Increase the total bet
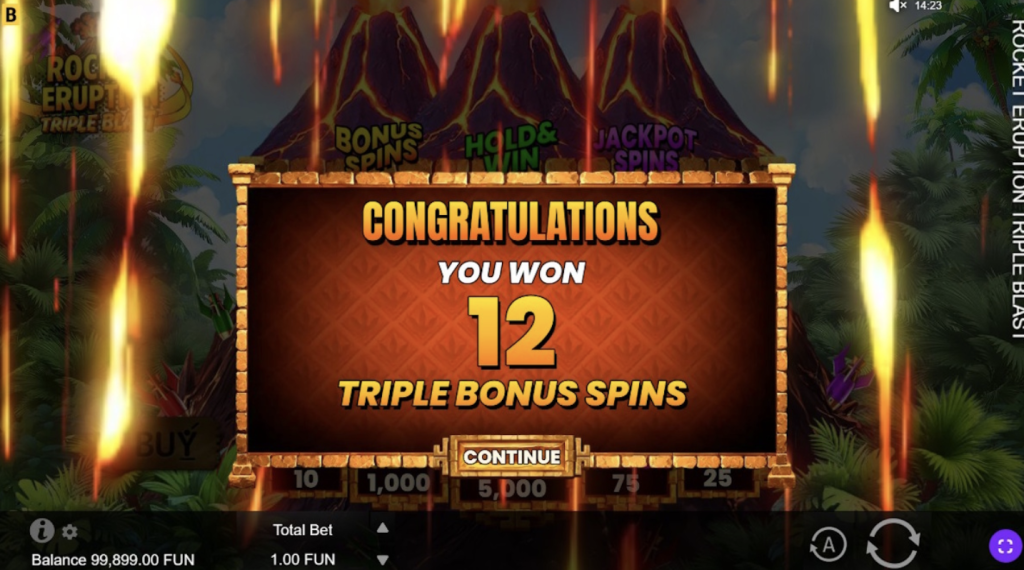The width and height of the screenshot is (1024, 570). pos(382,529)
